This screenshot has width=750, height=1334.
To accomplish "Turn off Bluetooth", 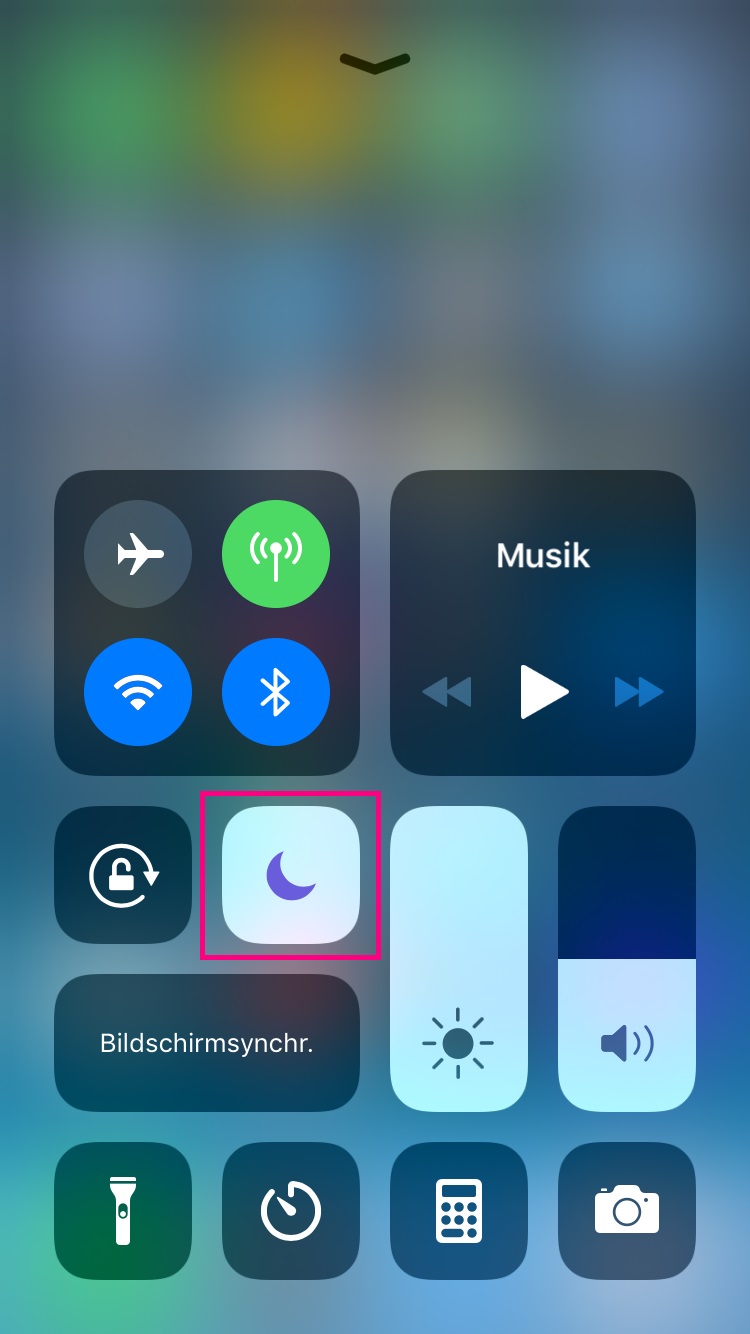I will point(276,692).
